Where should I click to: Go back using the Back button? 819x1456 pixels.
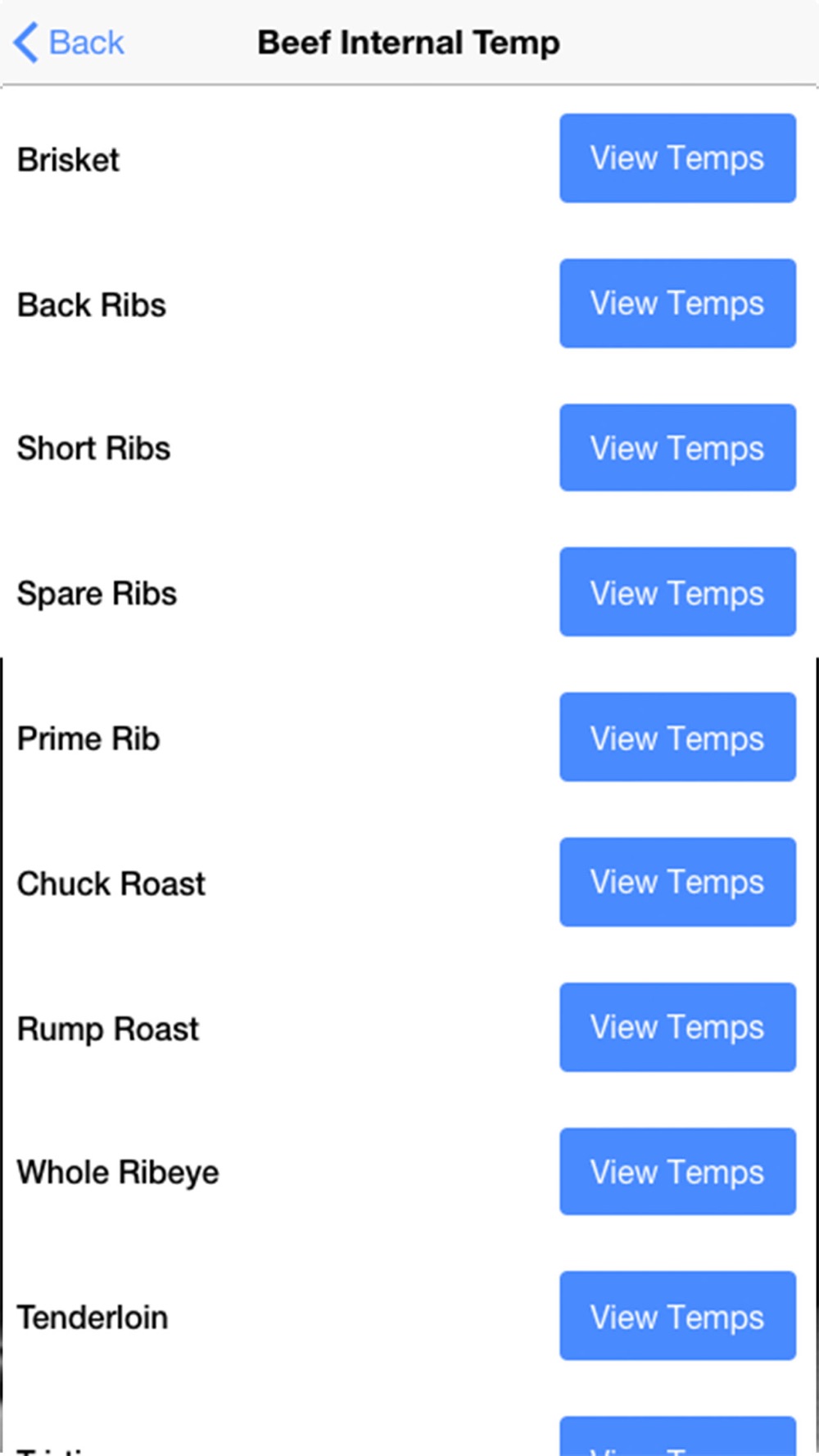tap(69, 43)
